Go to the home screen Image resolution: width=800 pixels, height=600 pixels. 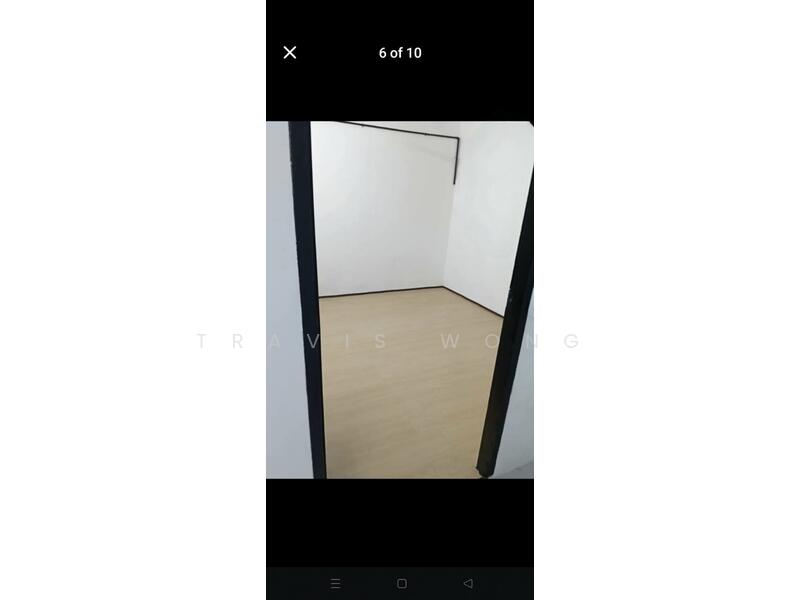coord(401,583)
